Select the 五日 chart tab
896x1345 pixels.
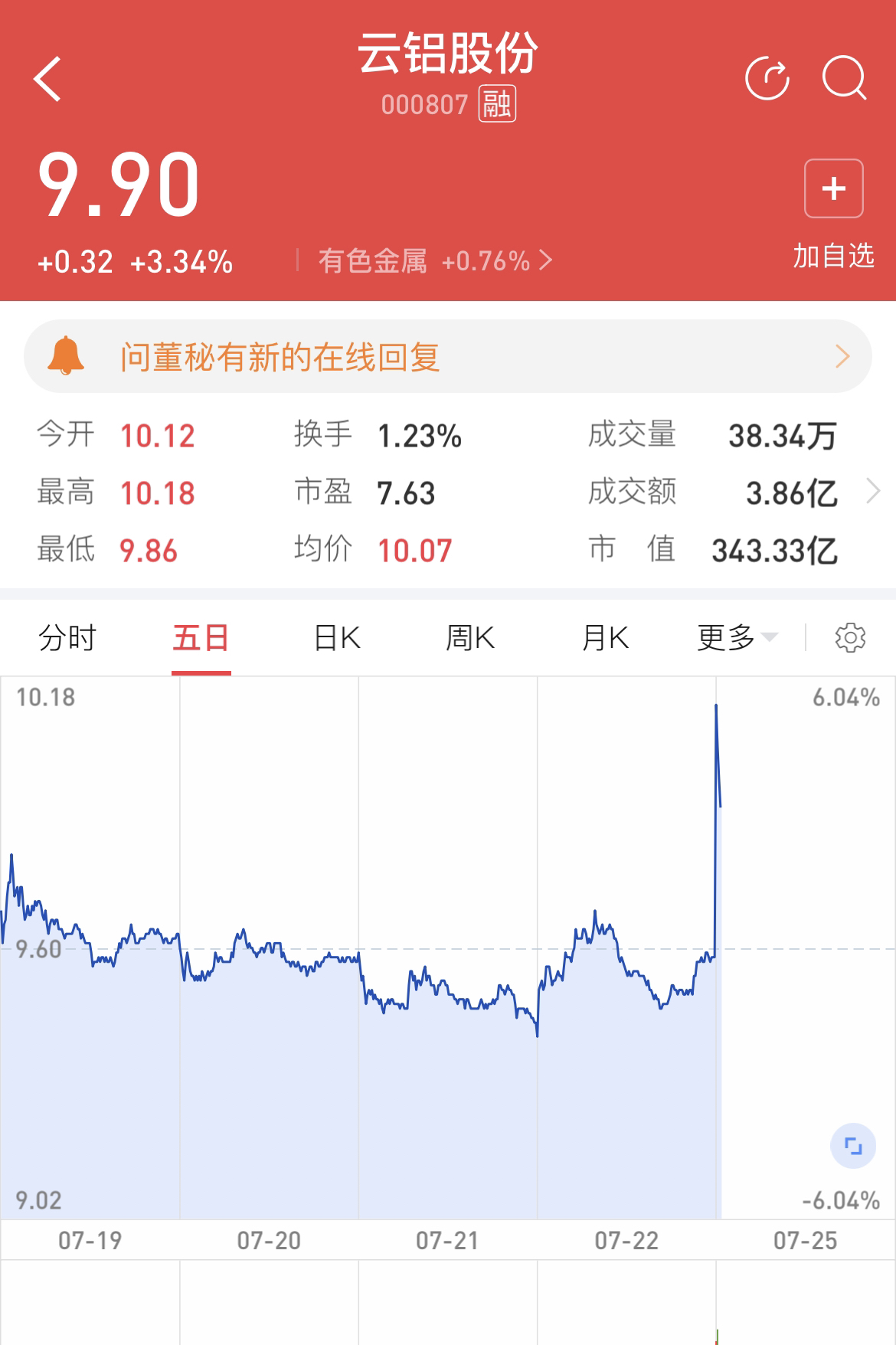tap(201, 637)
